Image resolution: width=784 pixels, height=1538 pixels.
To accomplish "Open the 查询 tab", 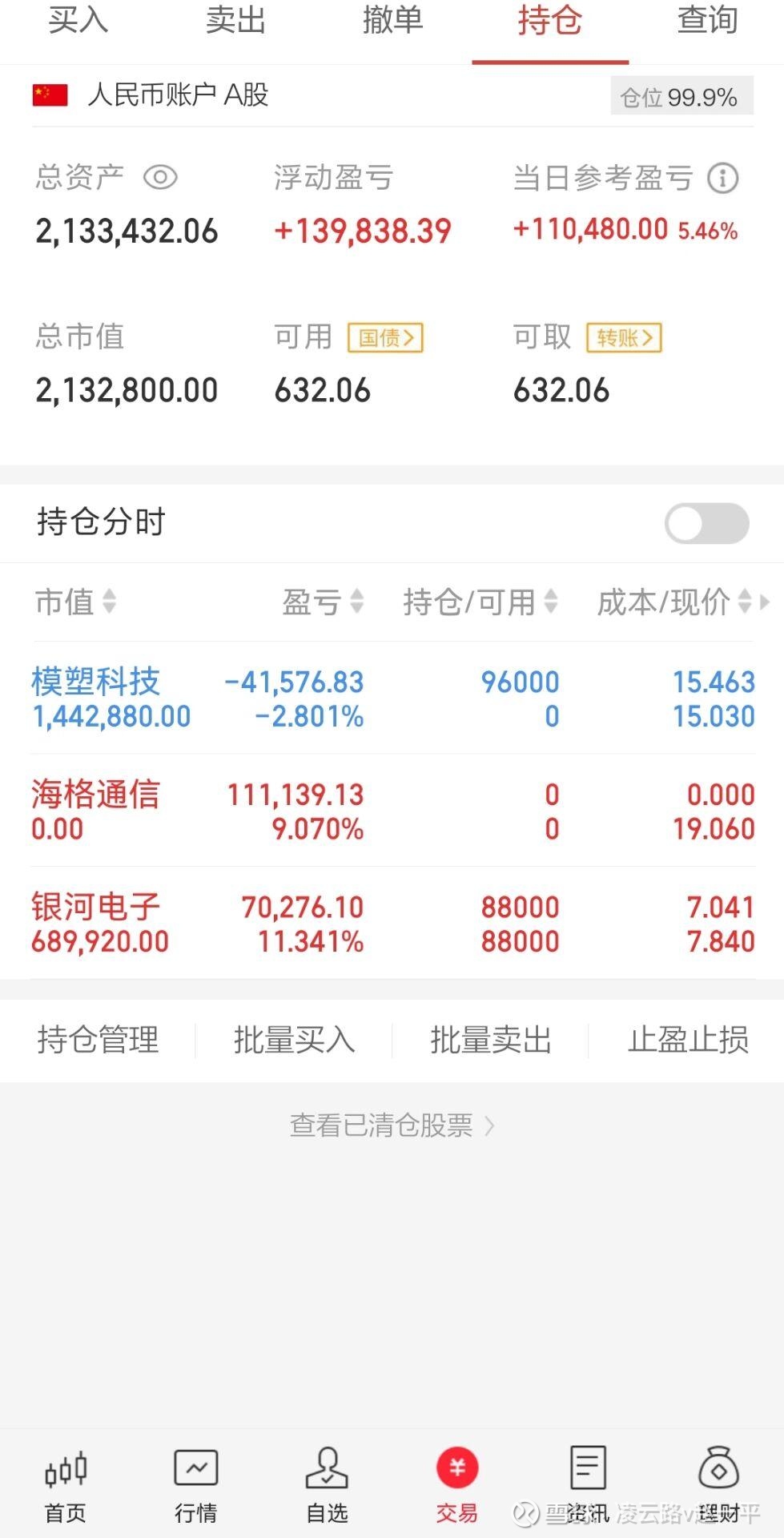I will coord(706,22).
